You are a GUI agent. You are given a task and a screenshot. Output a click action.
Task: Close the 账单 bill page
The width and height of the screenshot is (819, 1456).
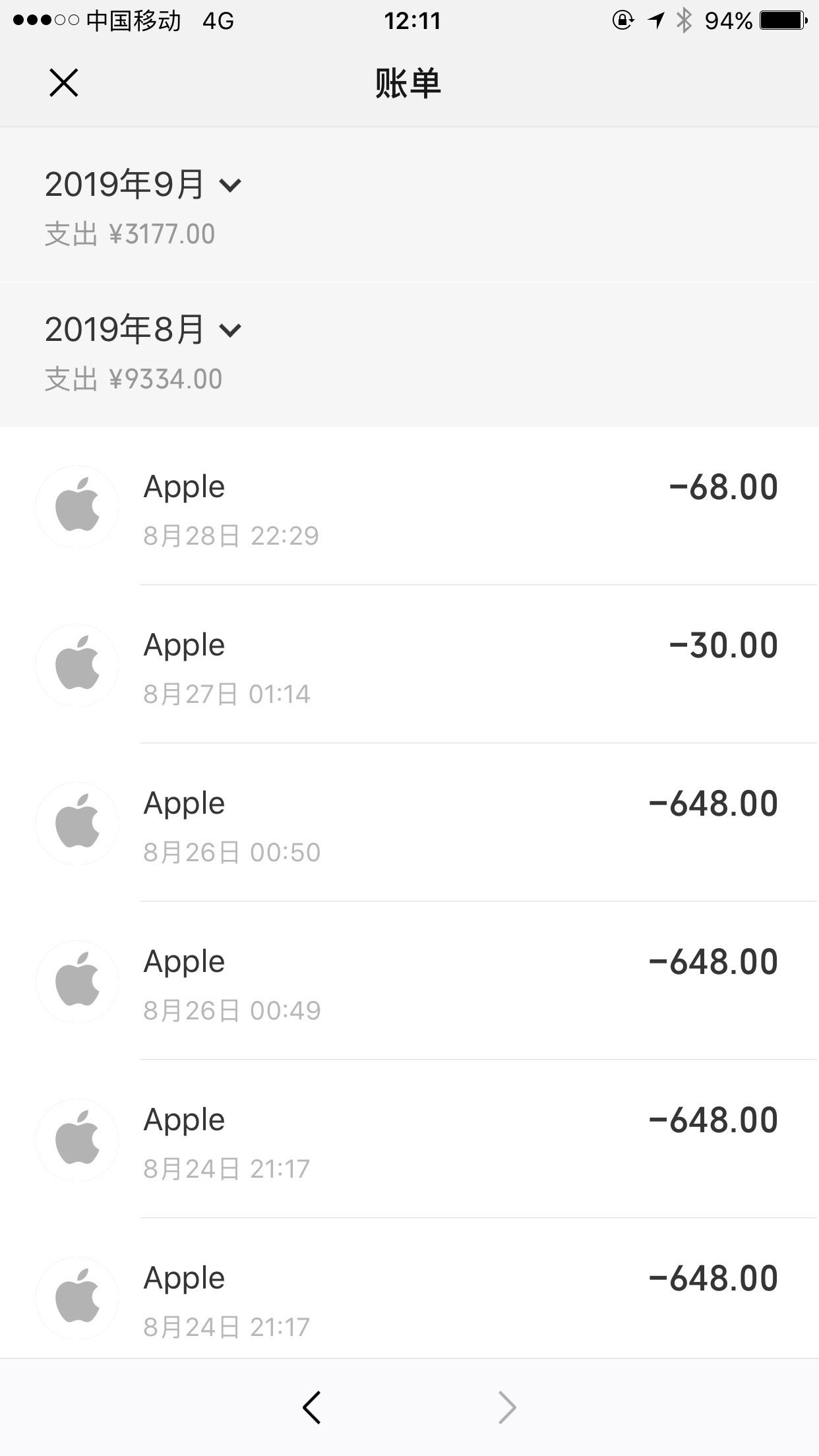pyautogui.click(x=64, y=83)
